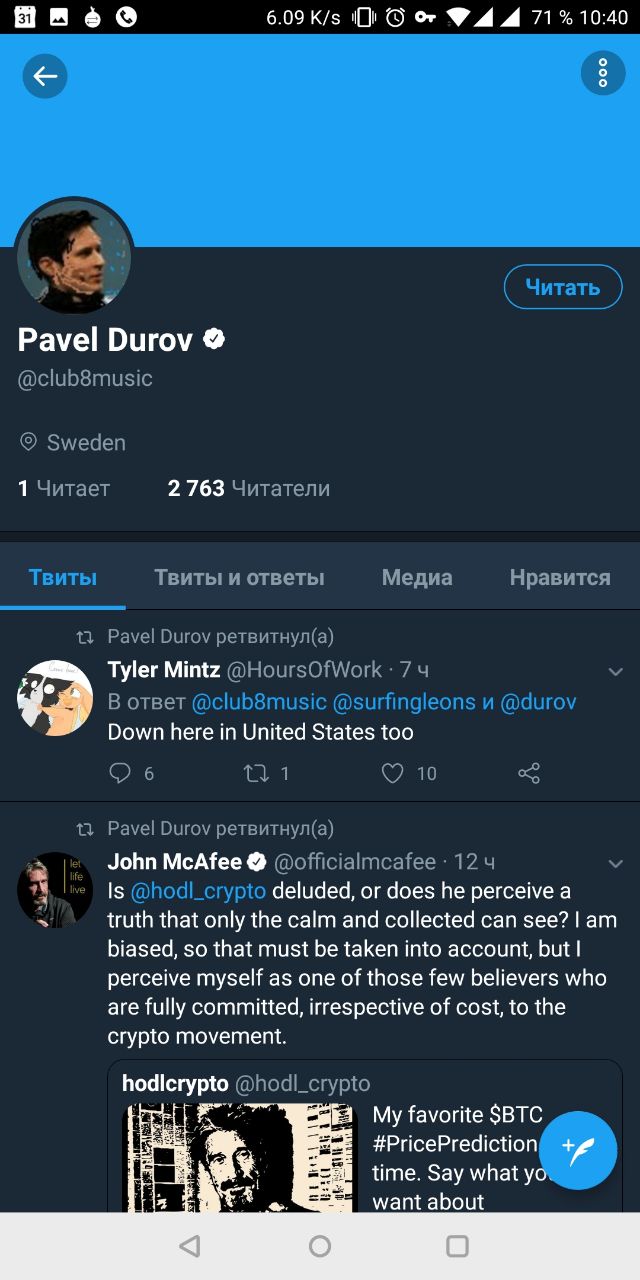Reply to Tyler Mintz's tweet

(120, 773)
